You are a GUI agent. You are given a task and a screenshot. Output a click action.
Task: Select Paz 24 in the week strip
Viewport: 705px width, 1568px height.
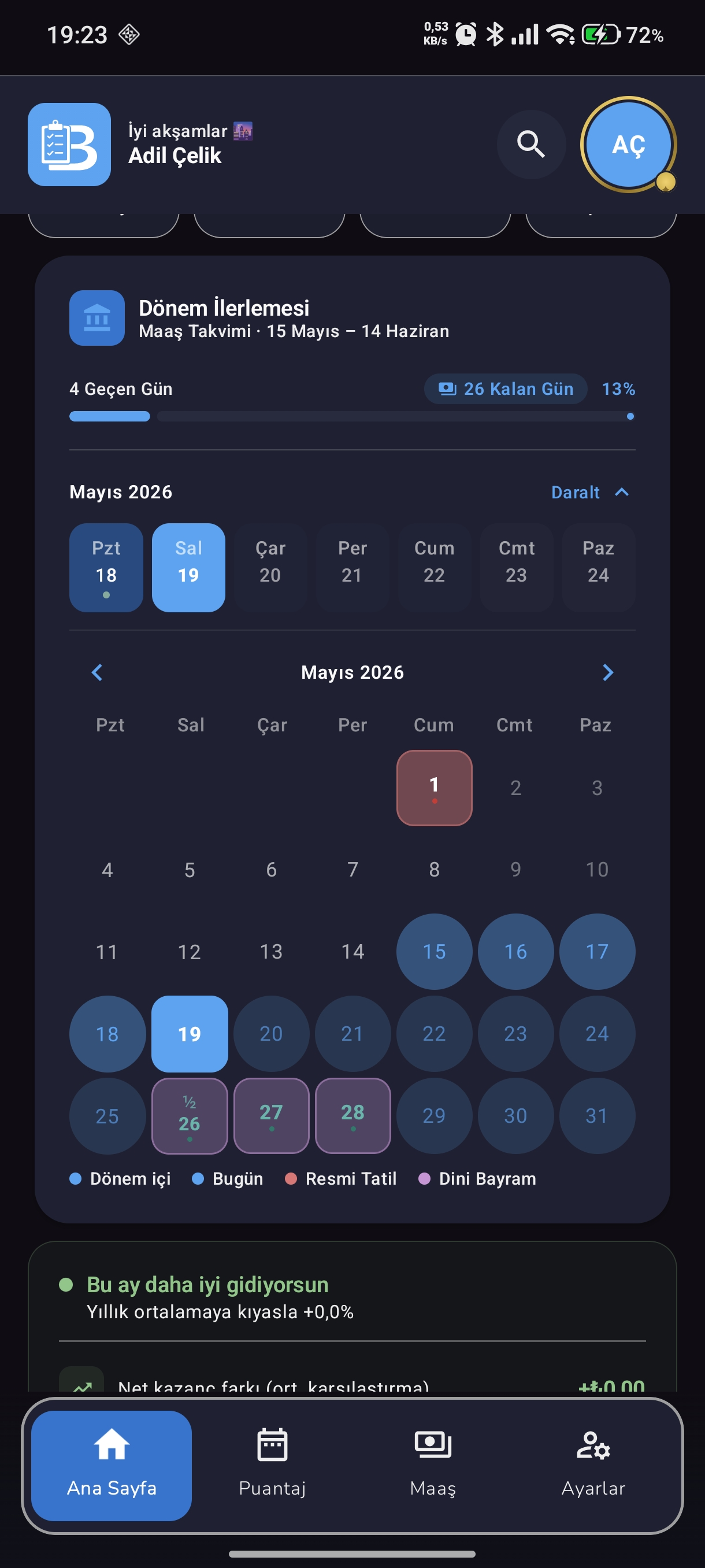[x=598, y=567]
